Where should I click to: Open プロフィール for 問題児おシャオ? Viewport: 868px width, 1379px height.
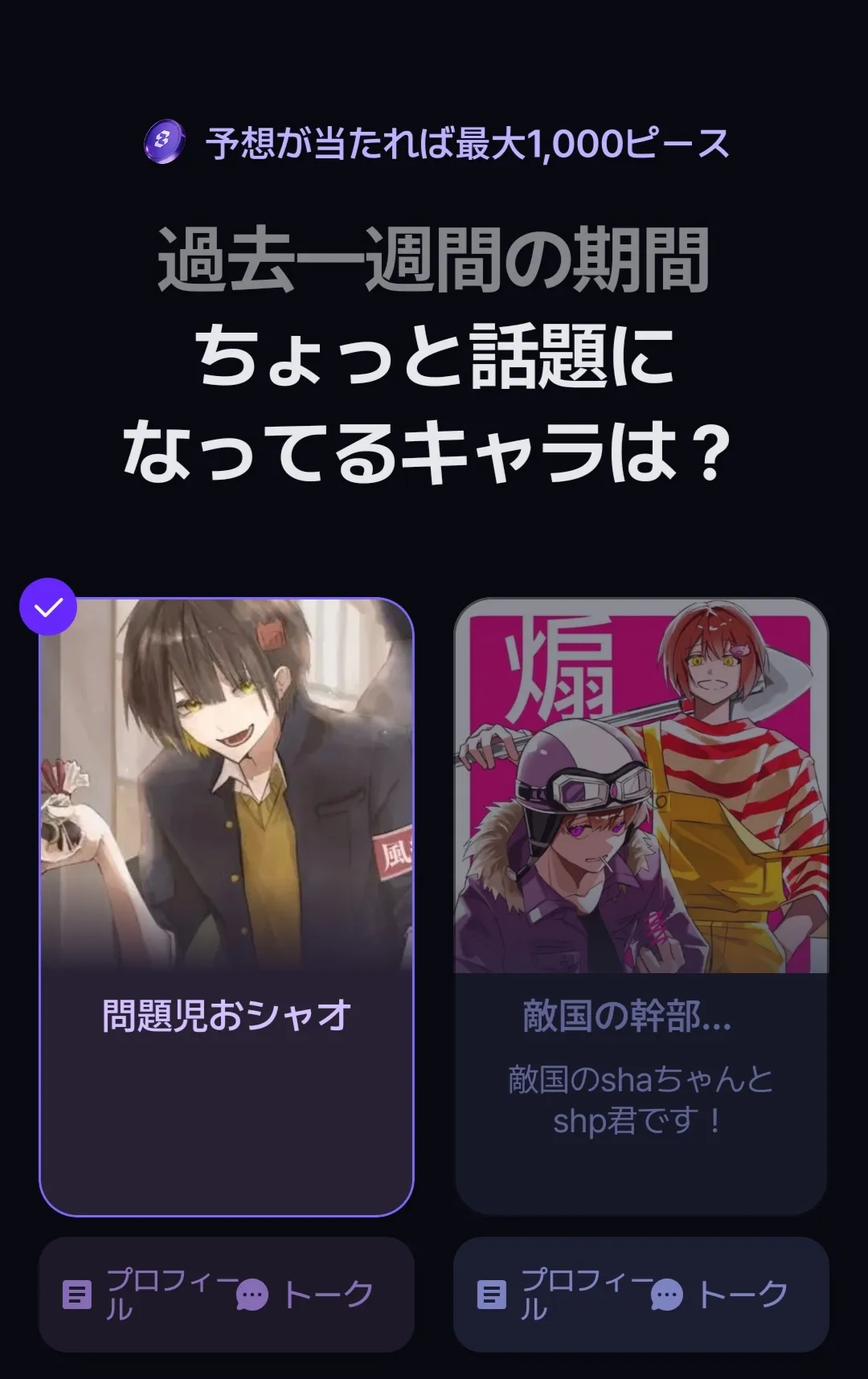tap(137, 1295)
